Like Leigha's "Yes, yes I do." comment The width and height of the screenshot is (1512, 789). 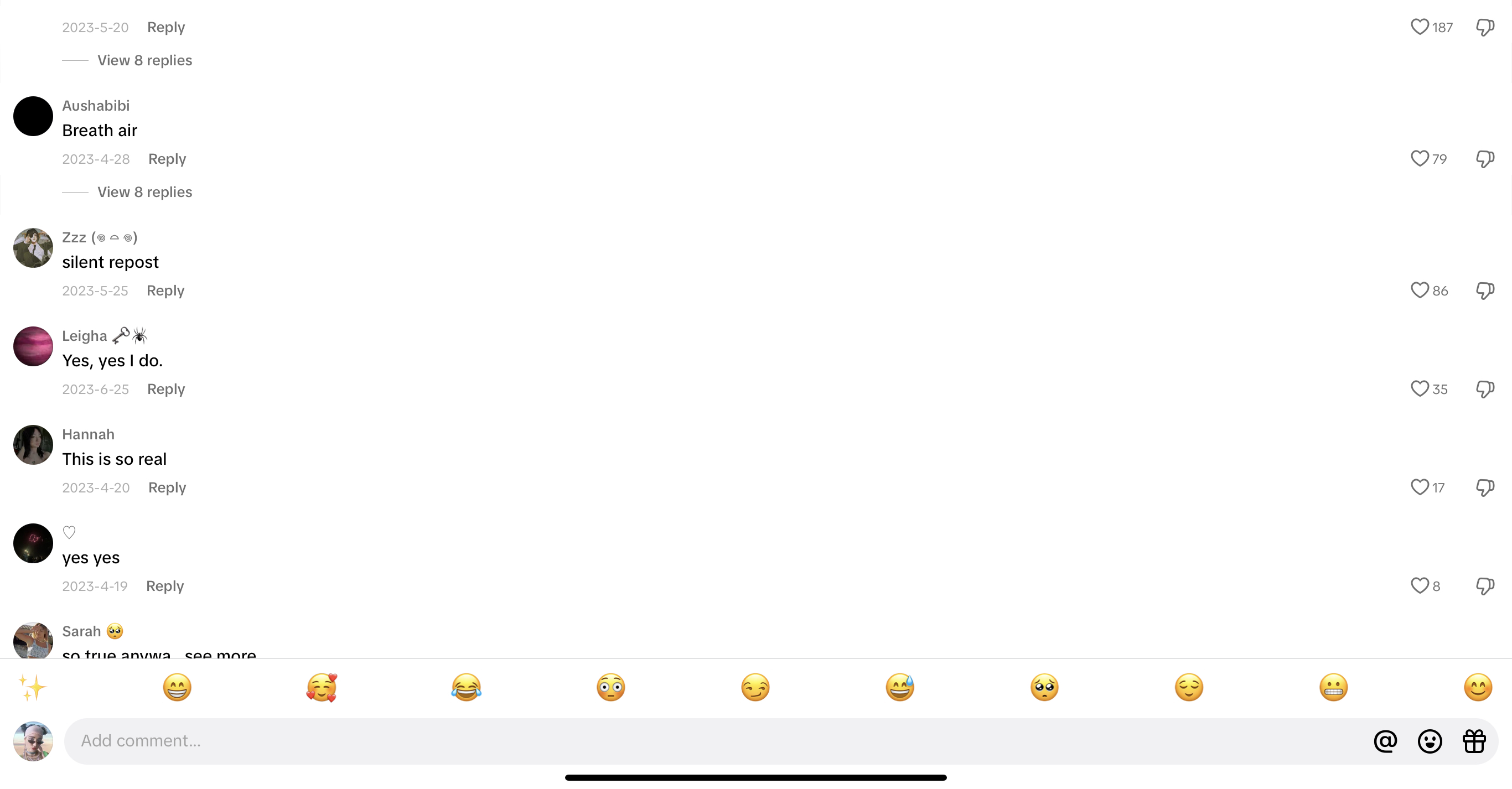point(1419,389)
